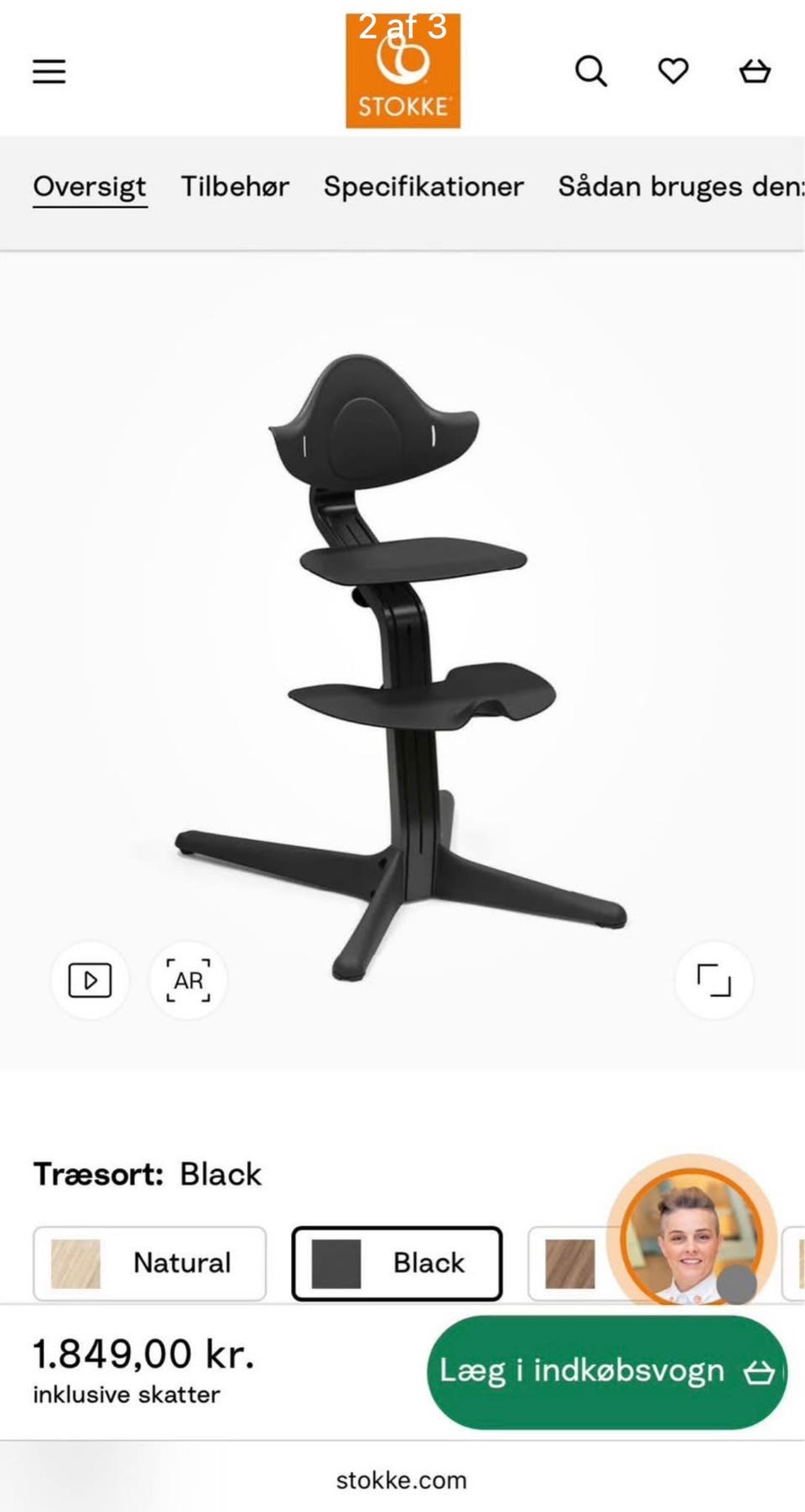Tap Læg i indkøbsvogn
This screenshot has width=805, height=1512.
606,1371
